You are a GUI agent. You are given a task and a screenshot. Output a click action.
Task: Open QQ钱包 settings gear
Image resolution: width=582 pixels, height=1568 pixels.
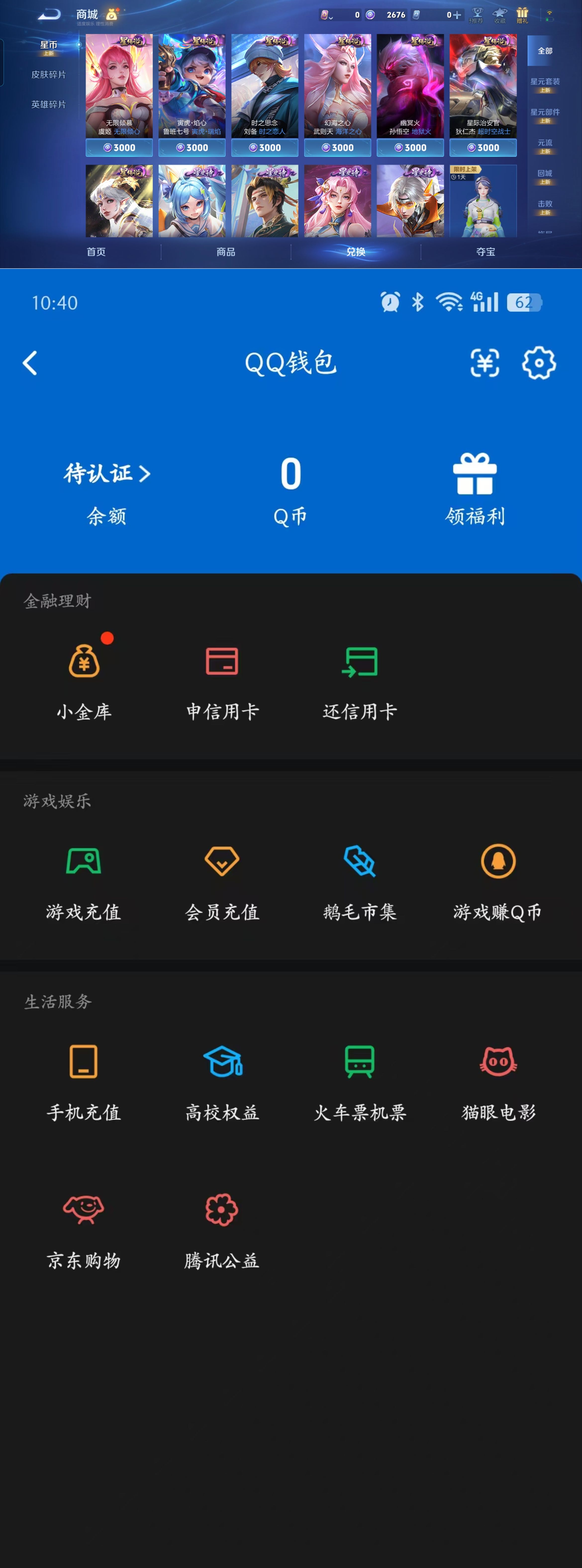pos(539,363)
